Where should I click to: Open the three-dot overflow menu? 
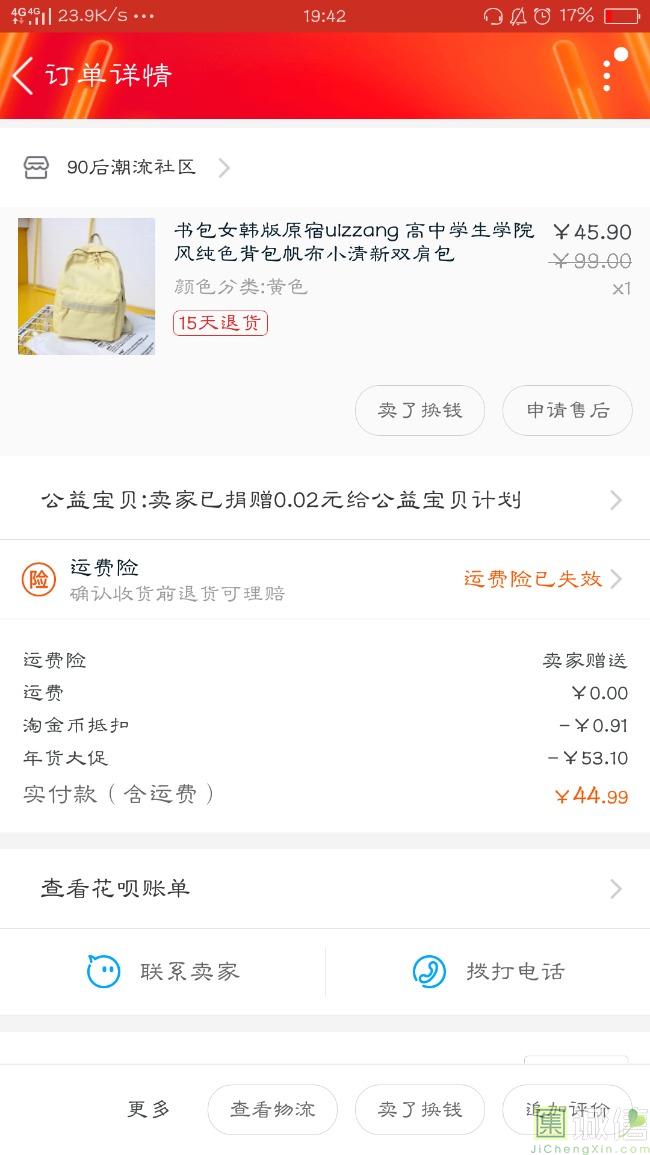607,76
